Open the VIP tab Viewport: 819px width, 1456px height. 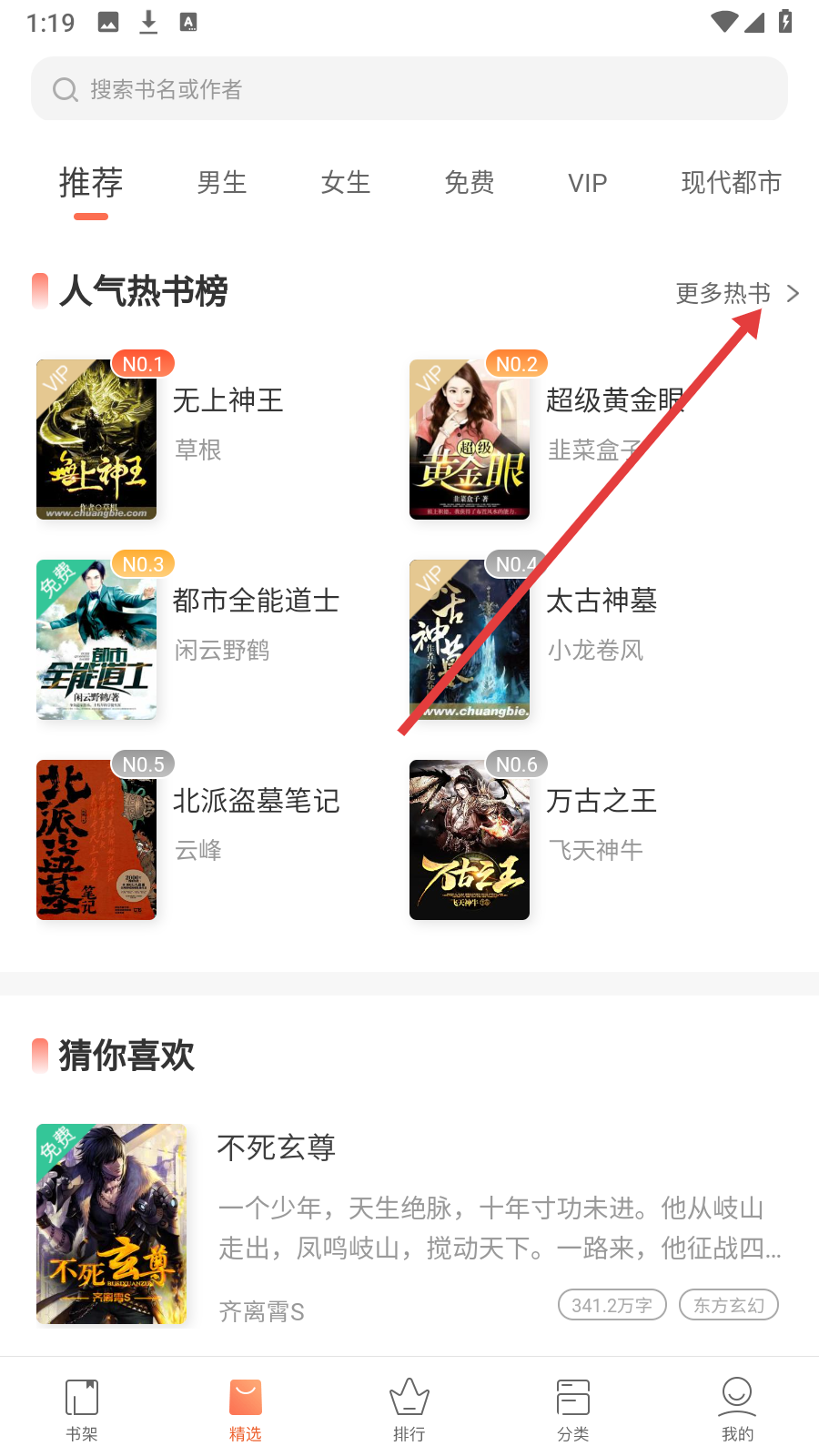coord(587,183)
